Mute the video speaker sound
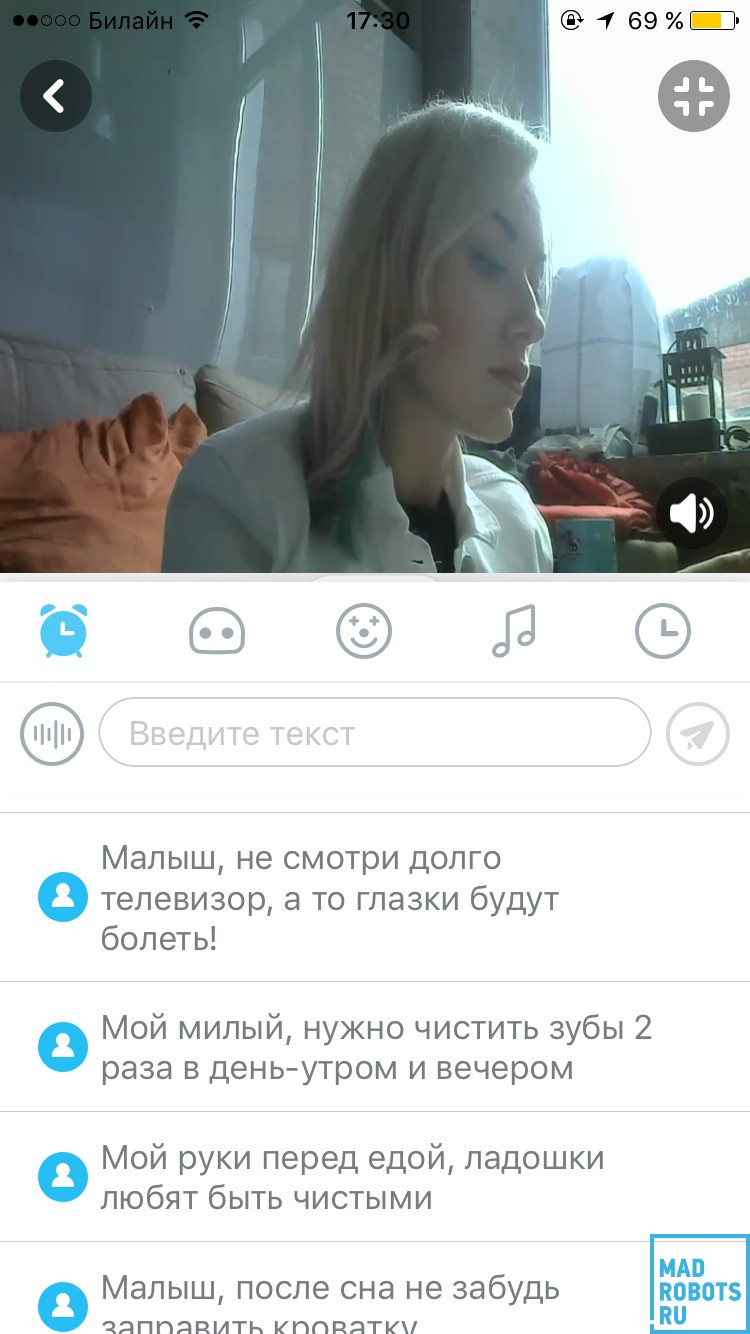Screen dimensions: 750x1334 pos(692,513)
